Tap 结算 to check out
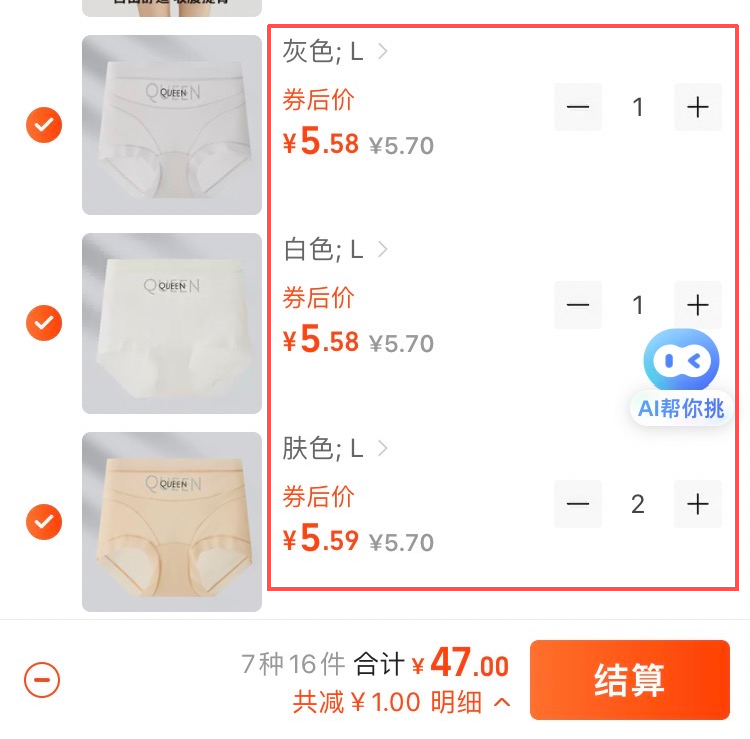750x739 pixels. coord(629,680)
